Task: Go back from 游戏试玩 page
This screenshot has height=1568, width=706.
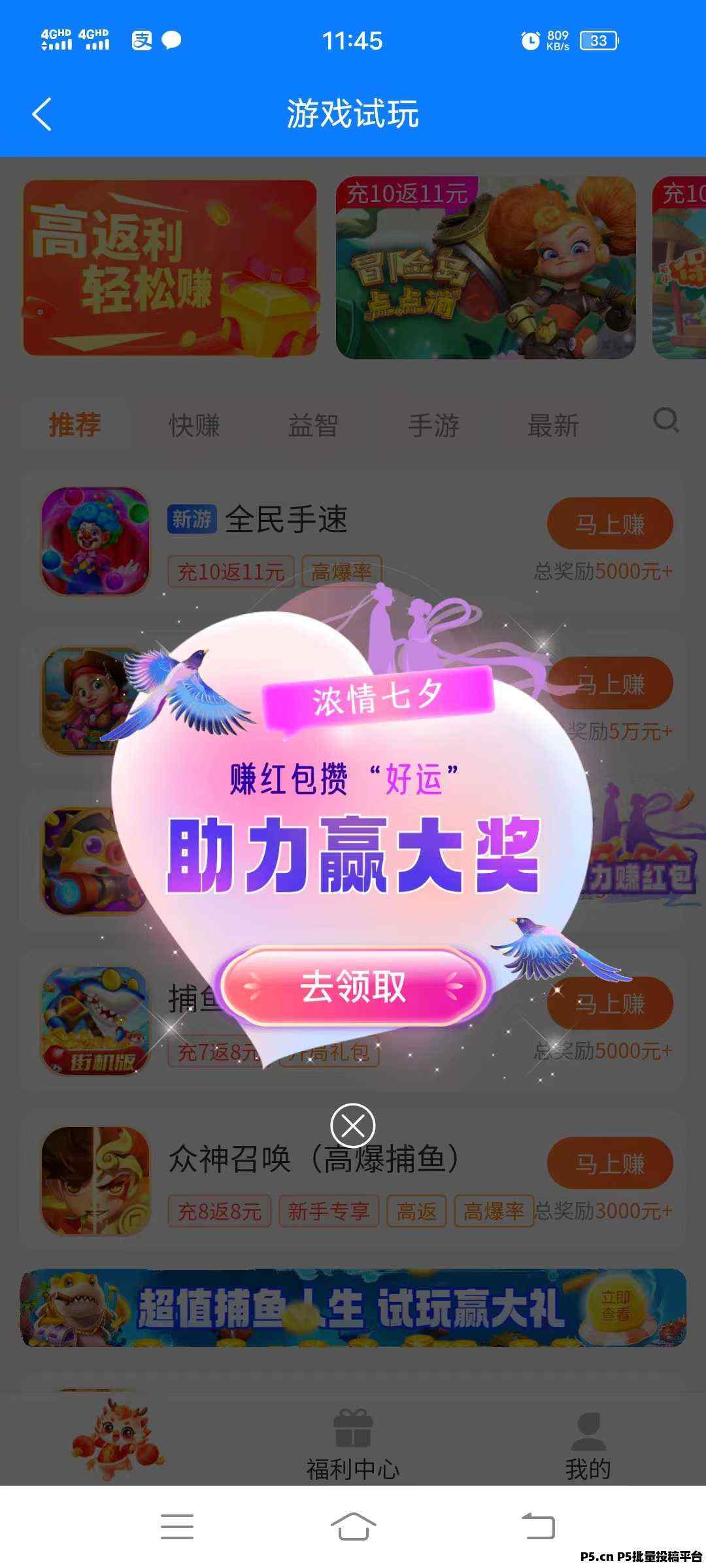Action: click(x=42, y=114)
